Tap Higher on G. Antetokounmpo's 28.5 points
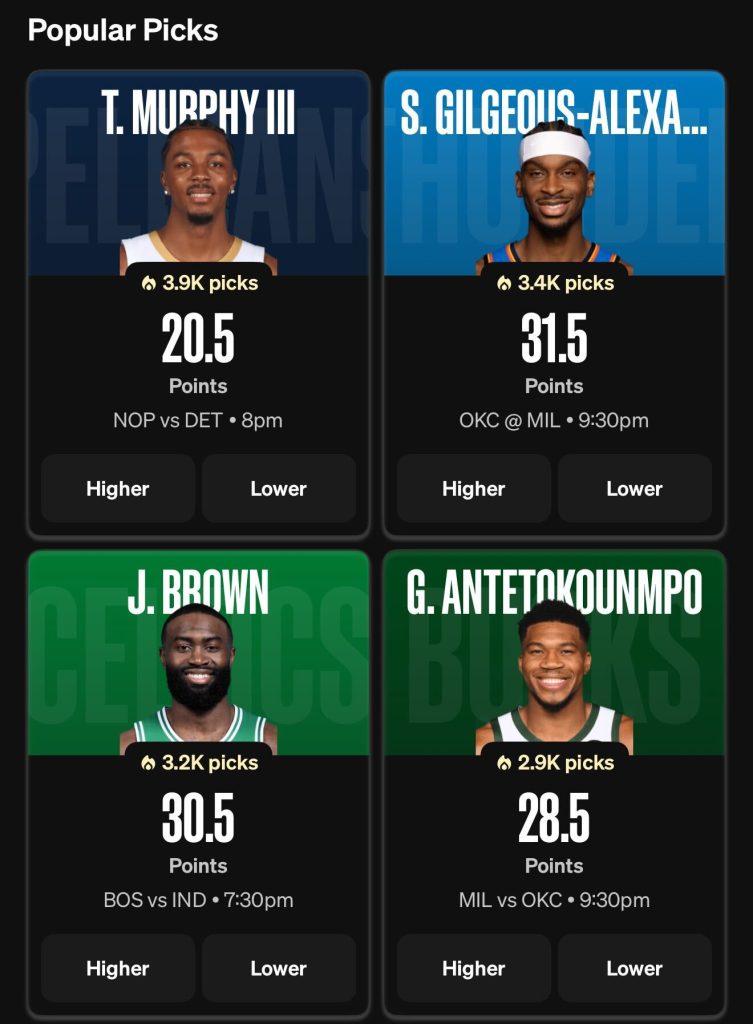The height and width of the screenshot is (1024, 753). click(474, 968)
